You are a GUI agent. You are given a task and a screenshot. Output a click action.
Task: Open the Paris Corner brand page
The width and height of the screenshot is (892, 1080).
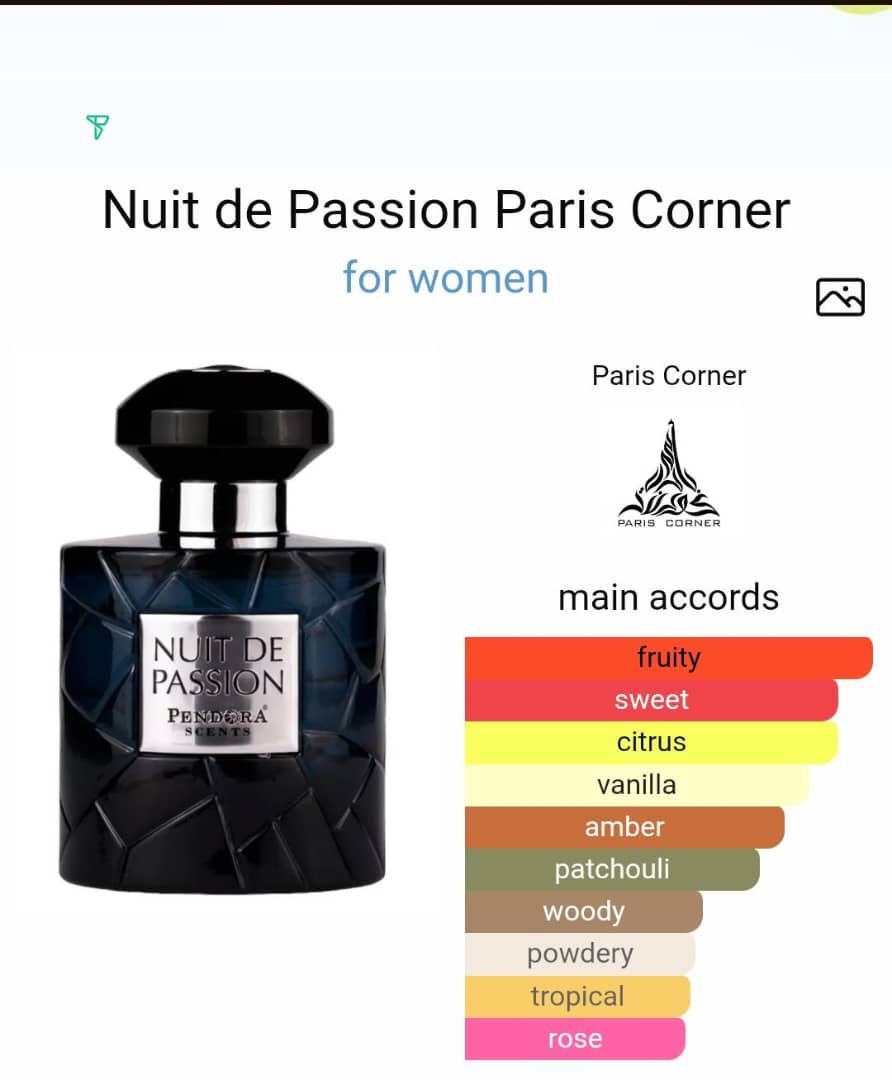669,470
